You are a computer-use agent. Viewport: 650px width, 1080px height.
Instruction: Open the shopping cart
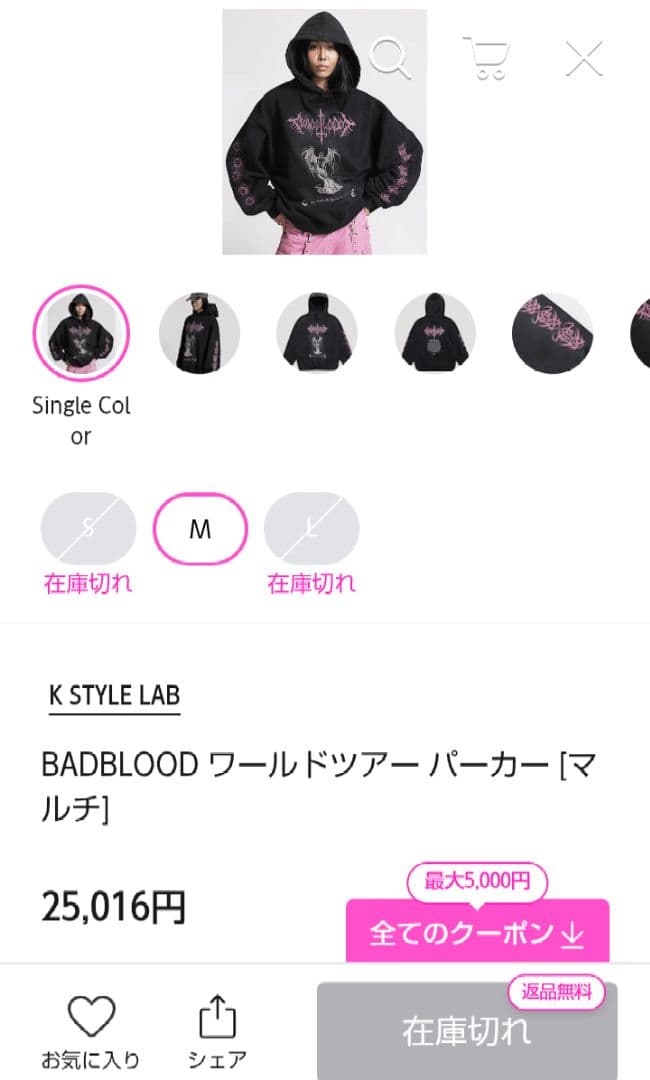[x=486, y=58]
